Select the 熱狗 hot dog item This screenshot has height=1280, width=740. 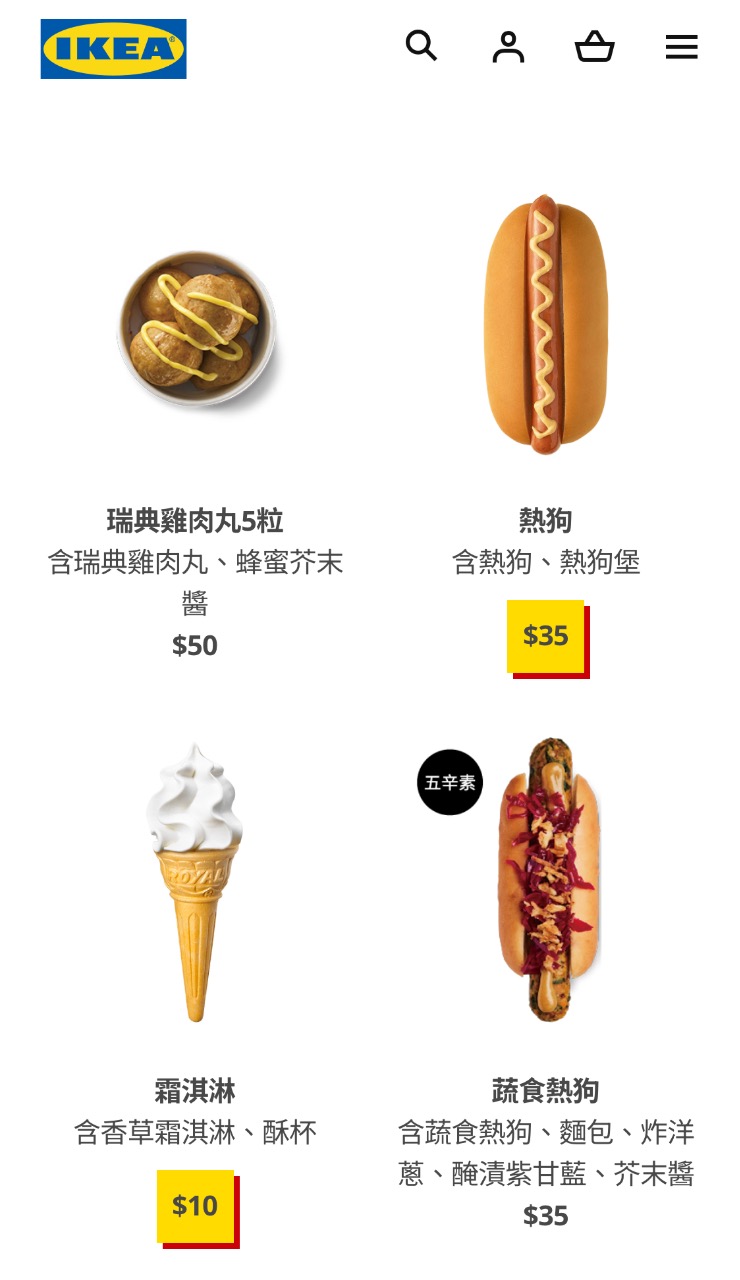click(545, 325)
